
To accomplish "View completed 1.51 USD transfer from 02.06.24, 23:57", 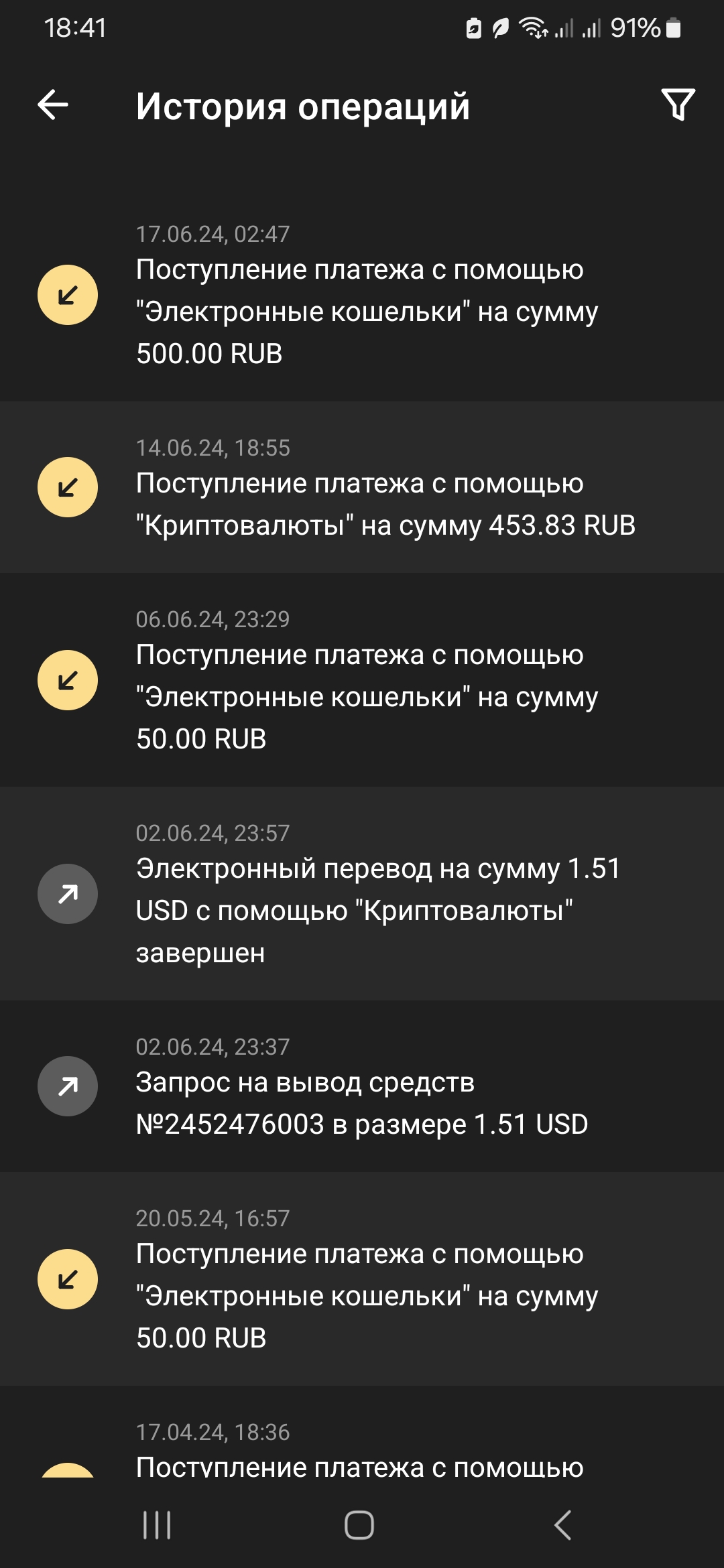I will tap(362, 893).
